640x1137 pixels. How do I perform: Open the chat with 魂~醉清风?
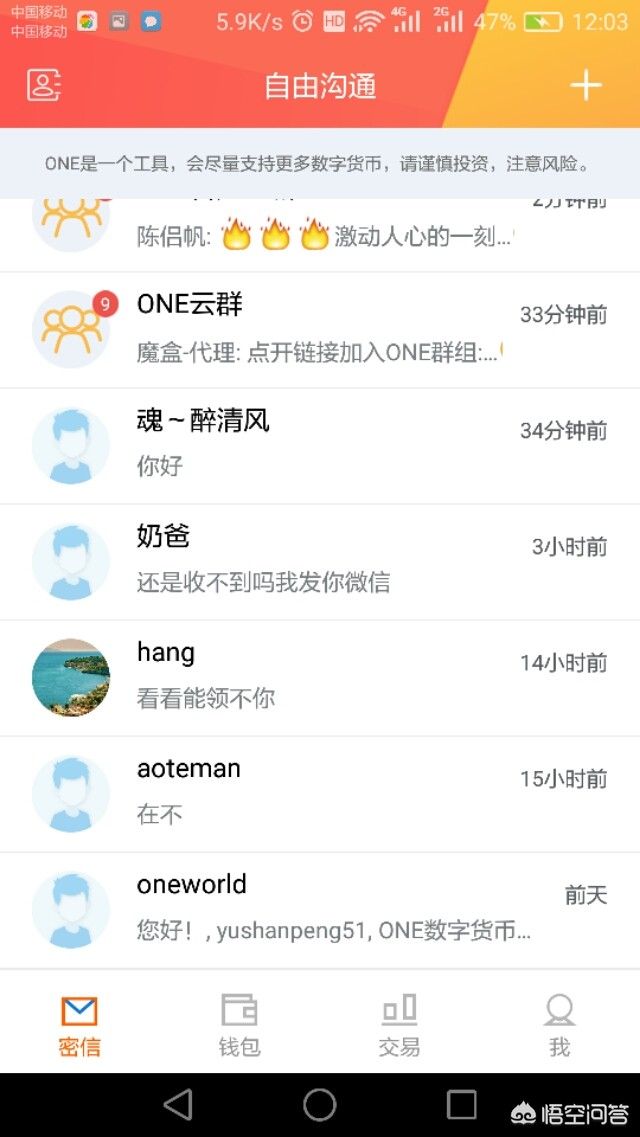click(320, 446)
